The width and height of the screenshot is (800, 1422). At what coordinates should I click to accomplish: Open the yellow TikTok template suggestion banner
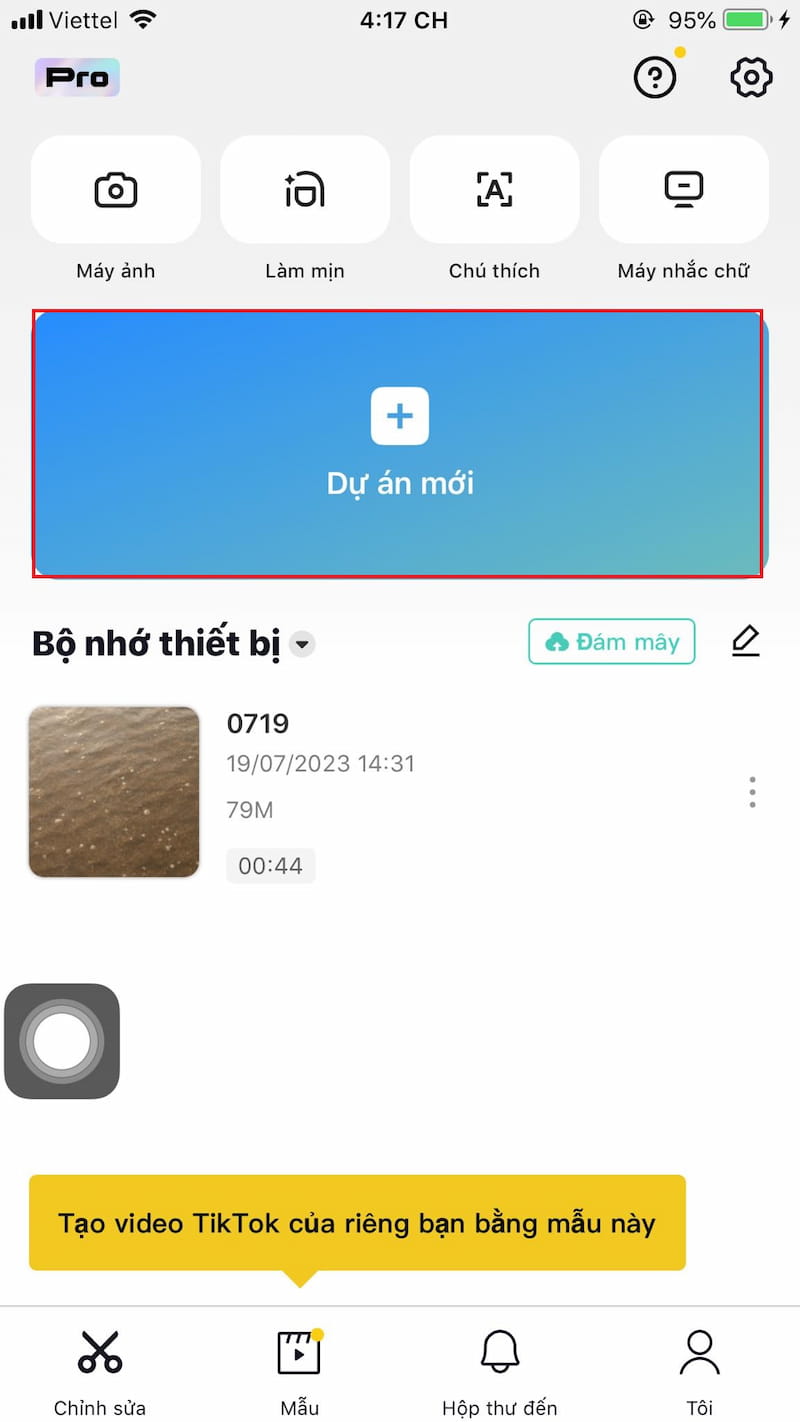pos(357,1223)
